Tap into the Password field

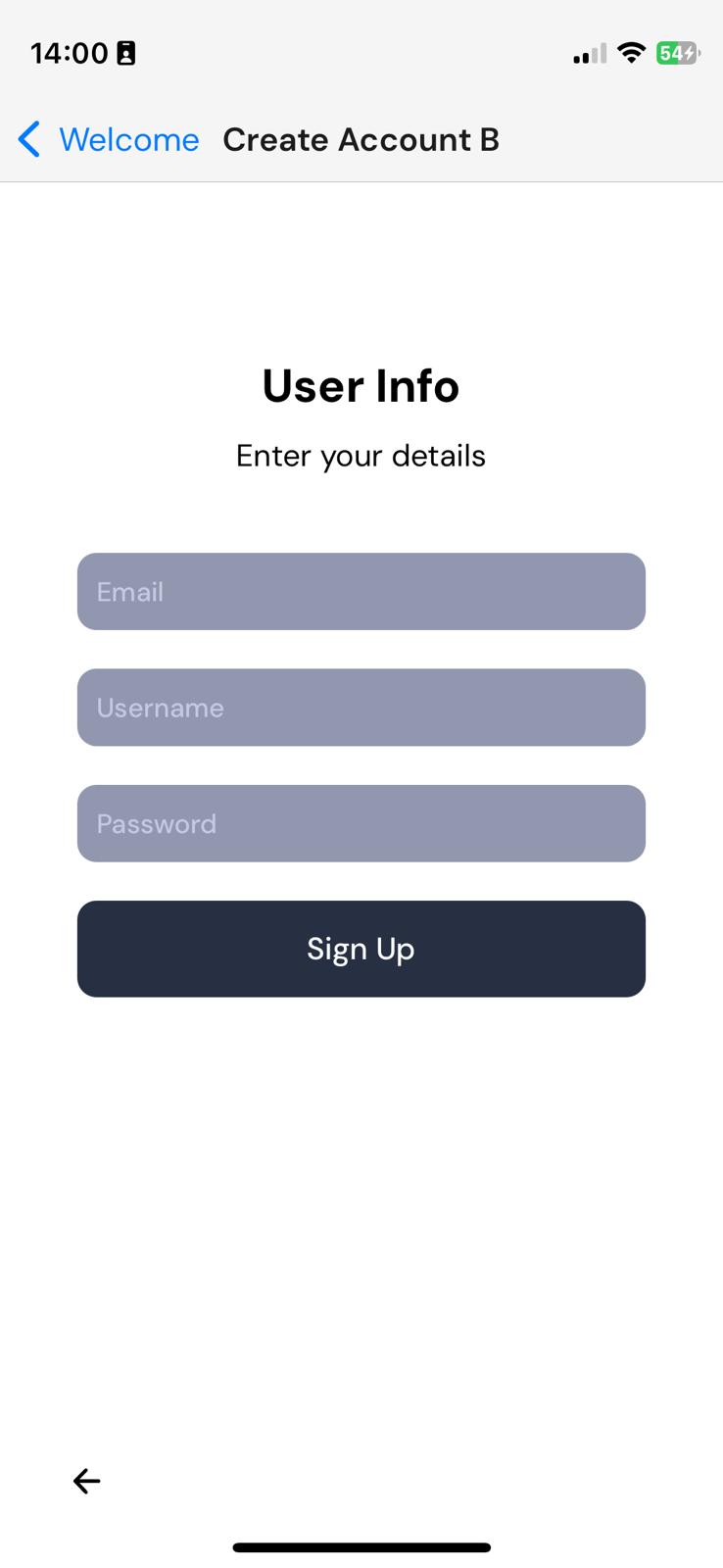point(361,823)
